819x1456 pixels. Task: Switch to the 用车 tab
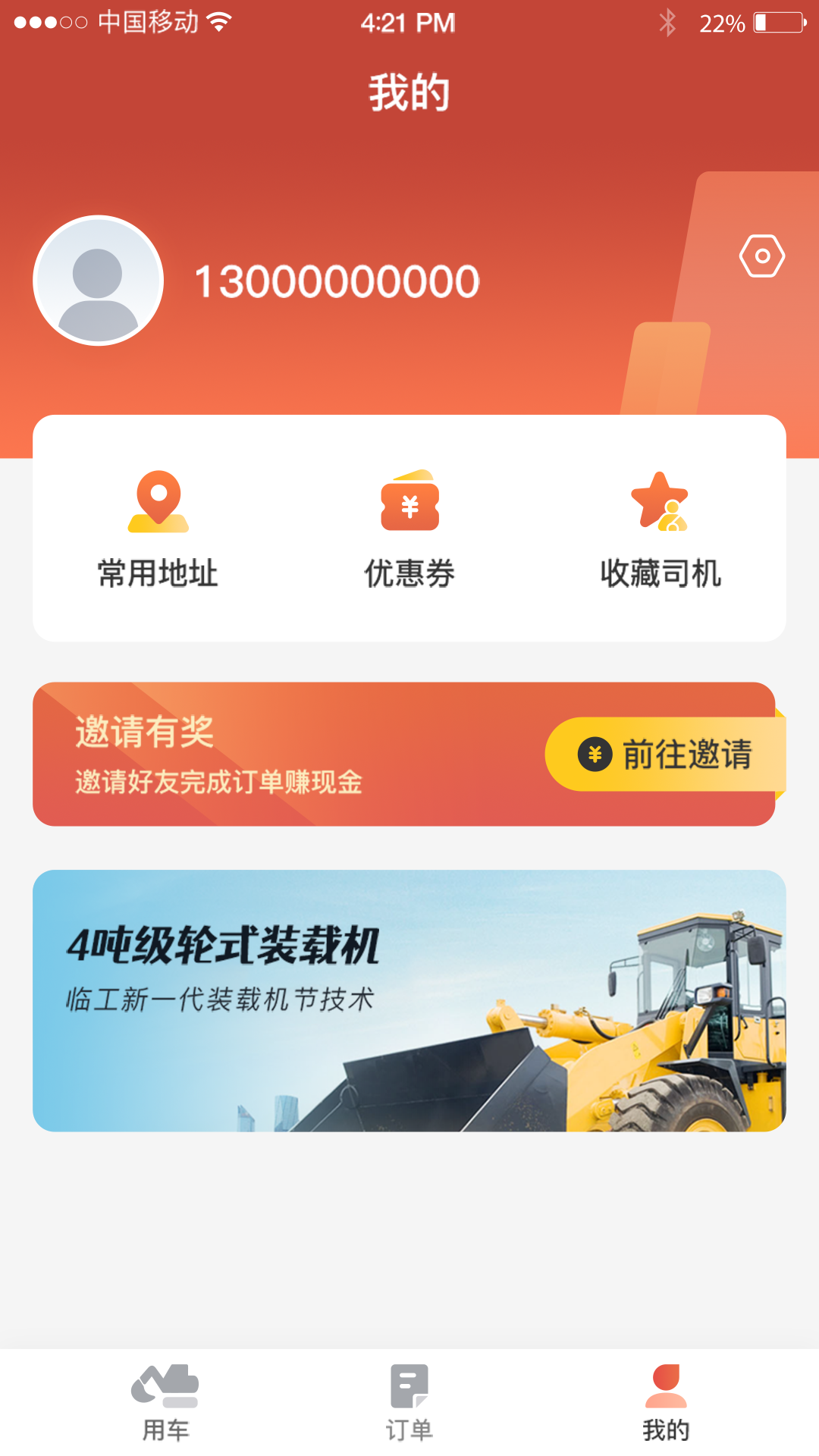coord(165,1402)
